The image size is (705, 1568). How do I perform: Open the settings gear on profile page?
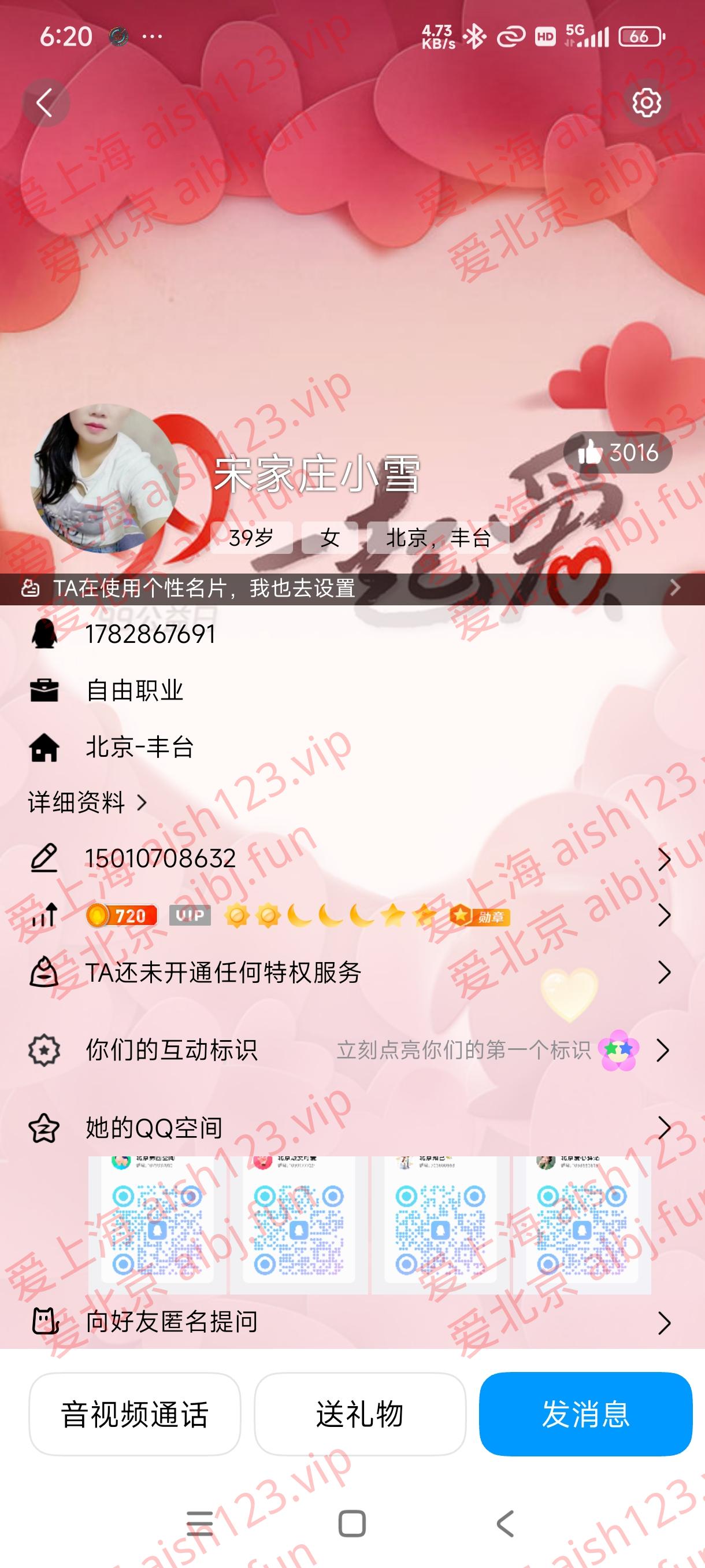pos(647,102)
